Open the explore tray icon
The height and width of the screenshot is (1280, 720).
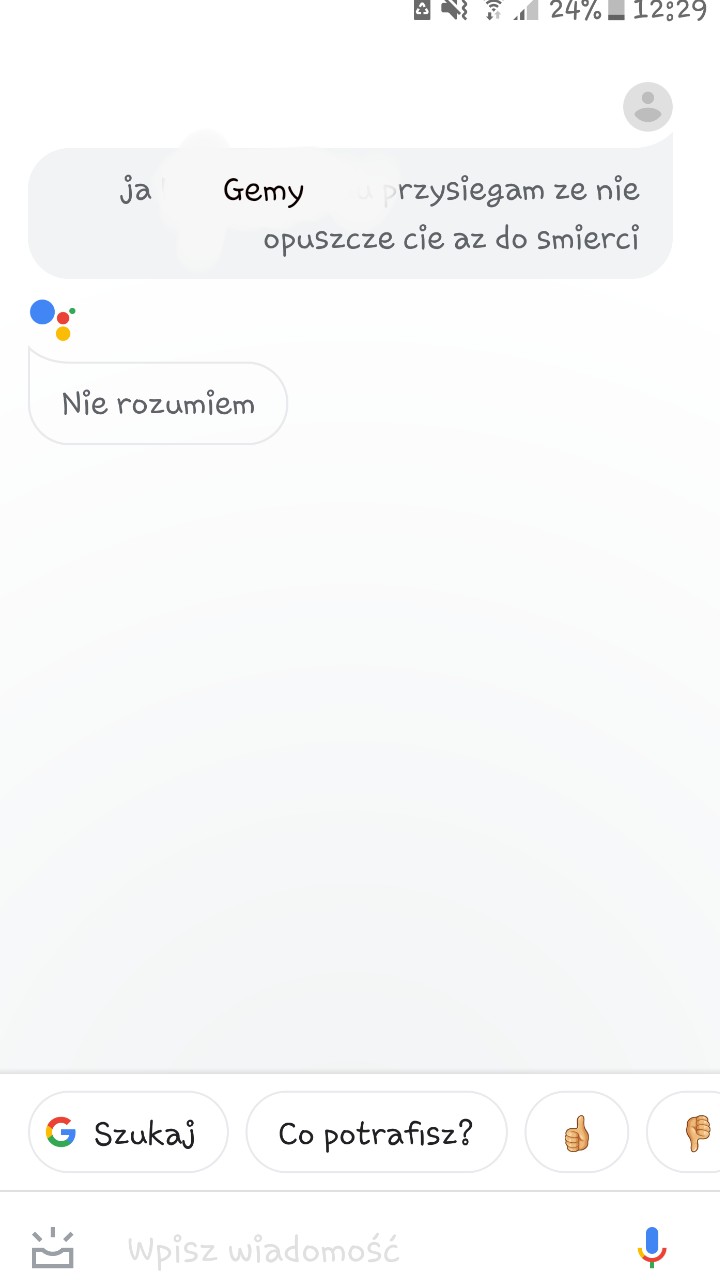[x=52, y=1249]
